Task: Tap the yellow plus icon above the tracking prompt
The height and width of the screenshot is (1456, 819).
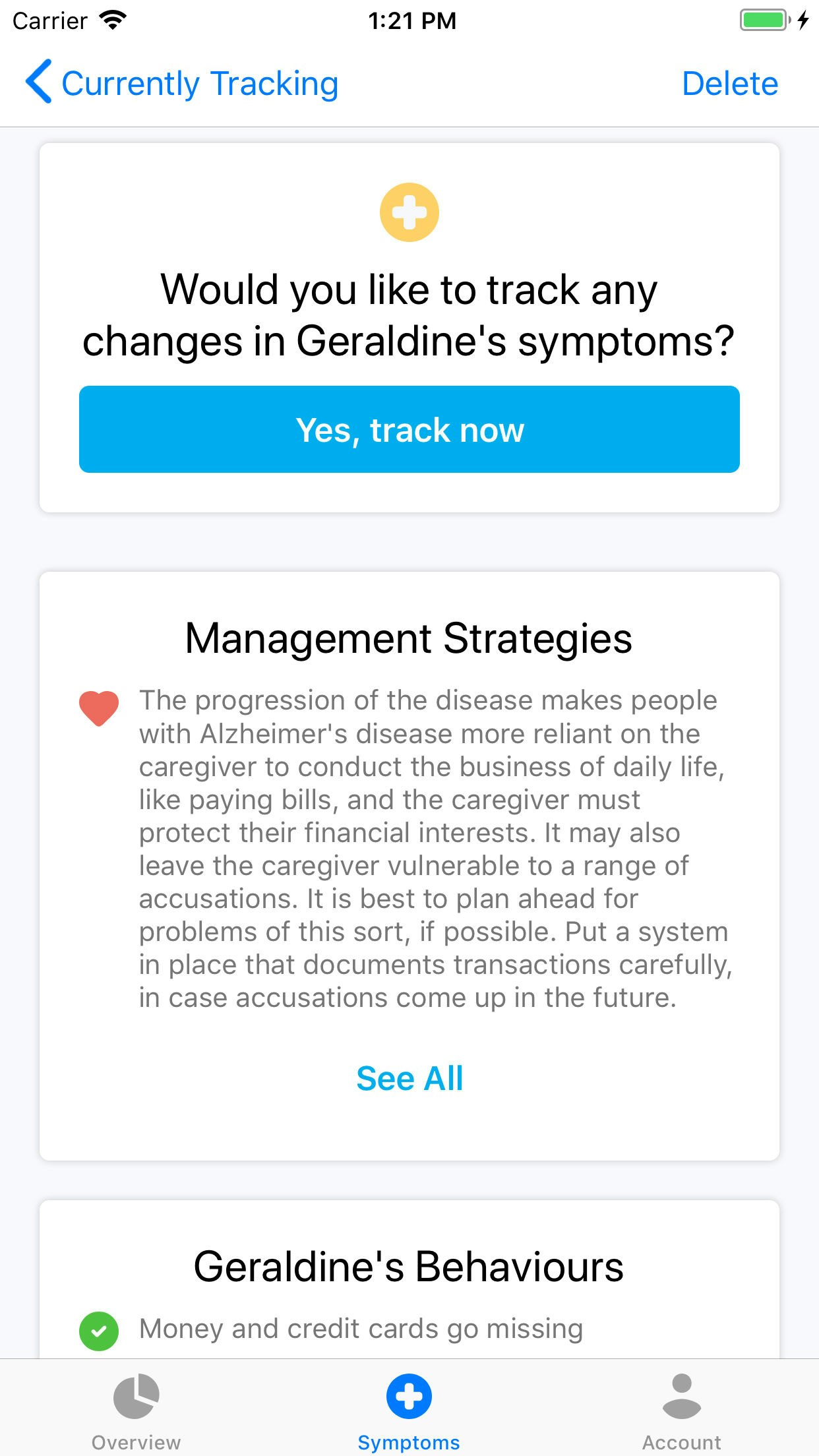Action: [409, 212]
